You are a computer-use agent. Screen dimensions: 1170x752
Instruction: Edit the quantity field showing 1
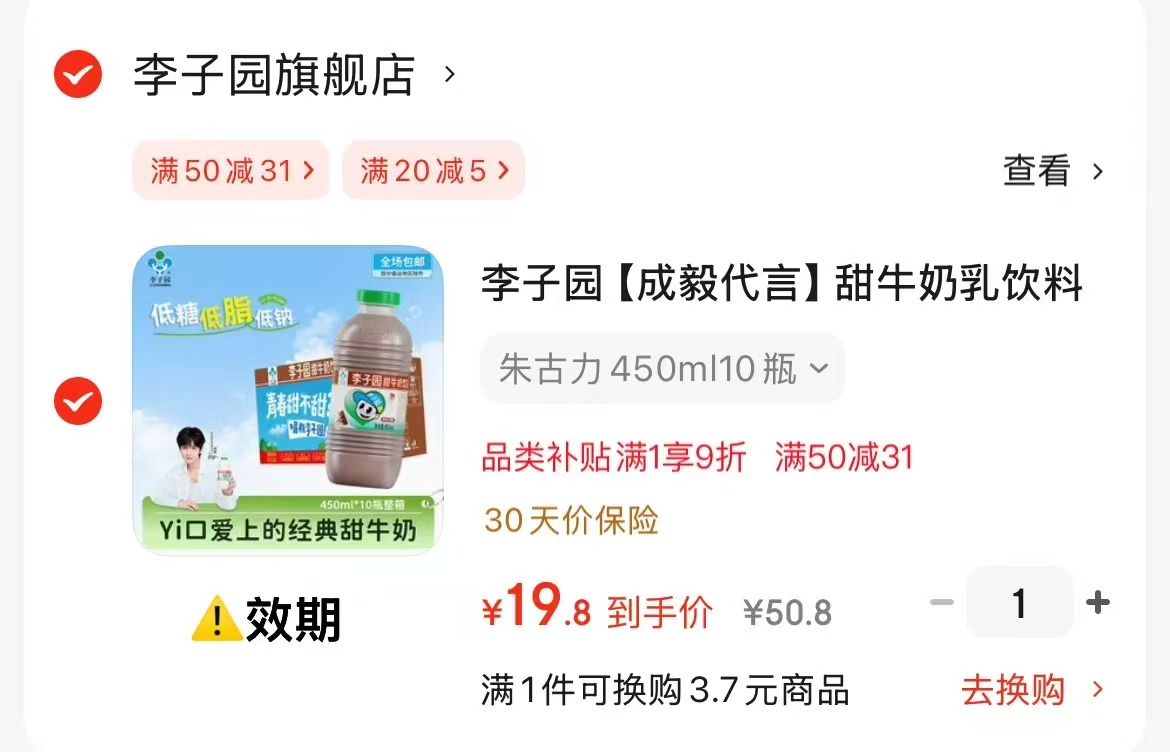[1019, 603]
